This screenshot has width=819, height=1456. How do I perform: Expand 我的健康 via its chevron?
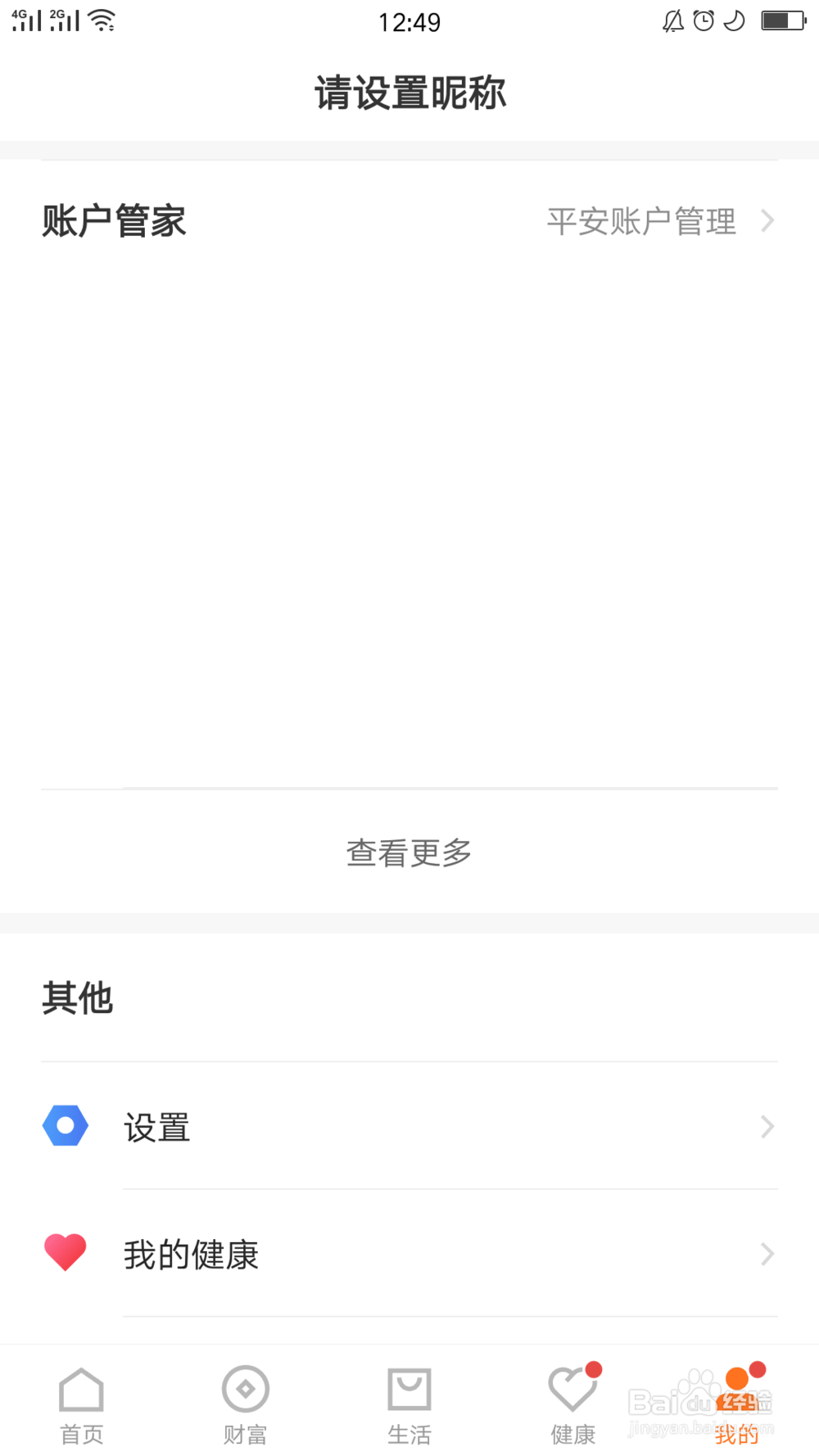click(x=766, y=1254)
